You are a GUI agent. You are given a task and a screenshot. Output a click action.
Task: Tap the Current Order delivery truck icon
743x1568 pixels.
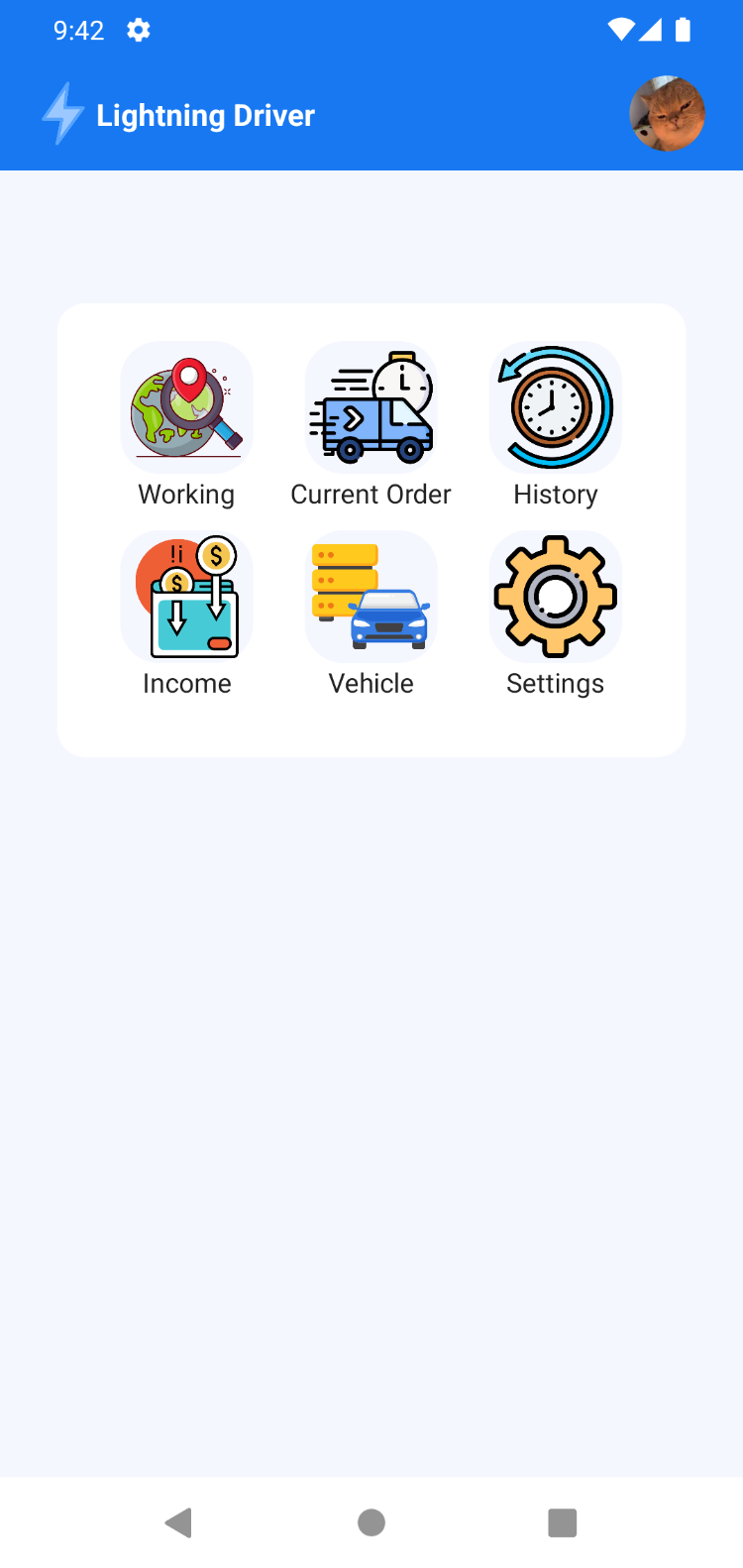(371, 406)
